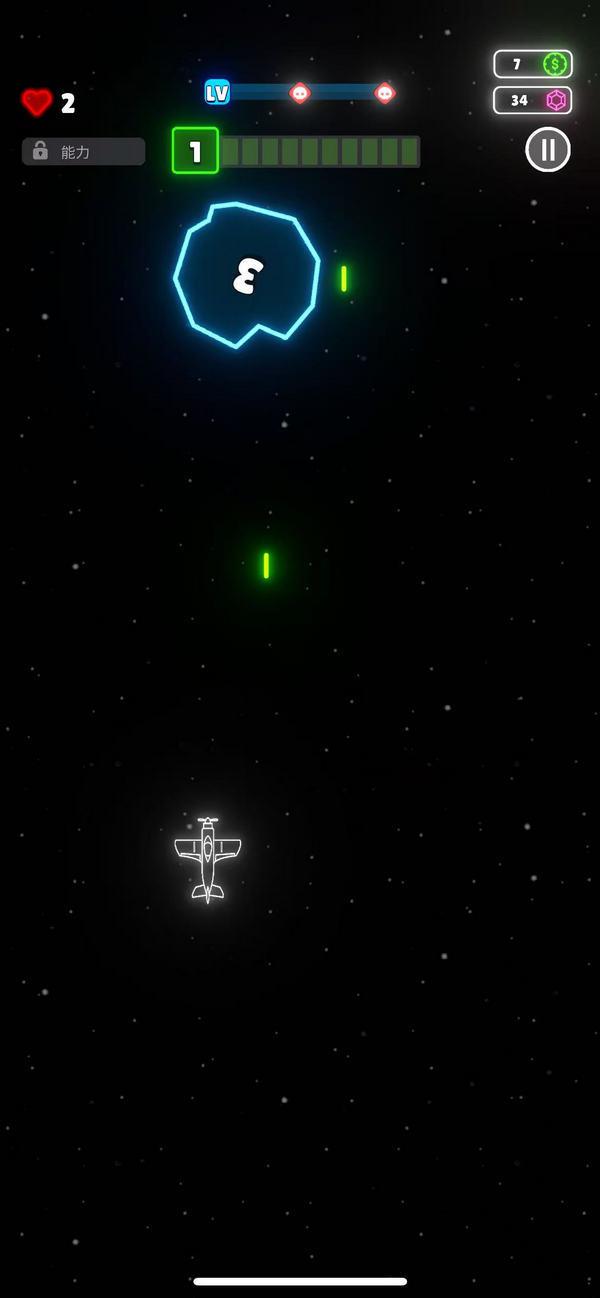
Task: Open the green coin balance
Action: coord(533,64)
